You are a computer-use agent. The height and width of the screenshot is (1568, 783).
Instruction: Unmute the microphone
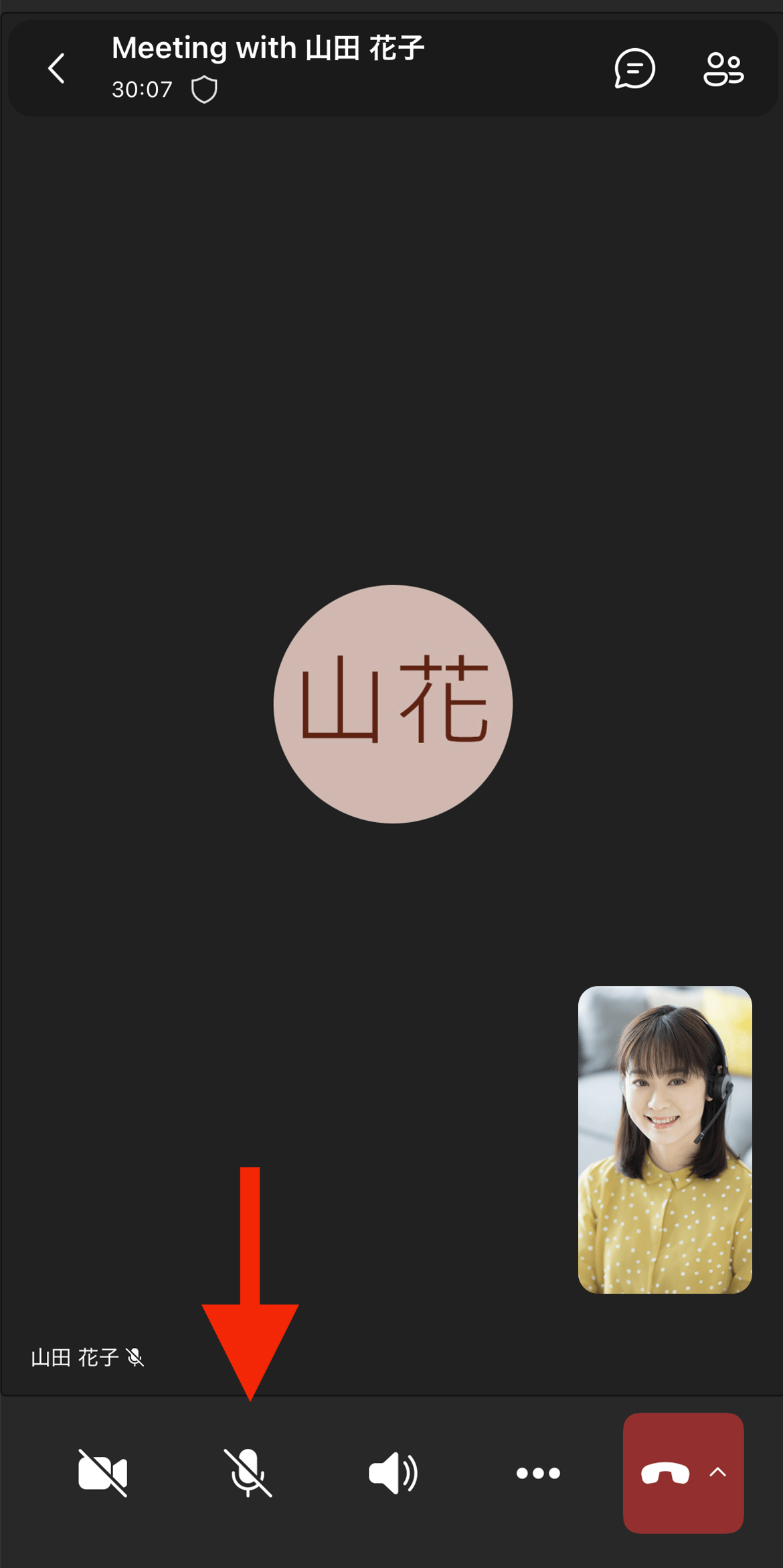pos(248,1472)
